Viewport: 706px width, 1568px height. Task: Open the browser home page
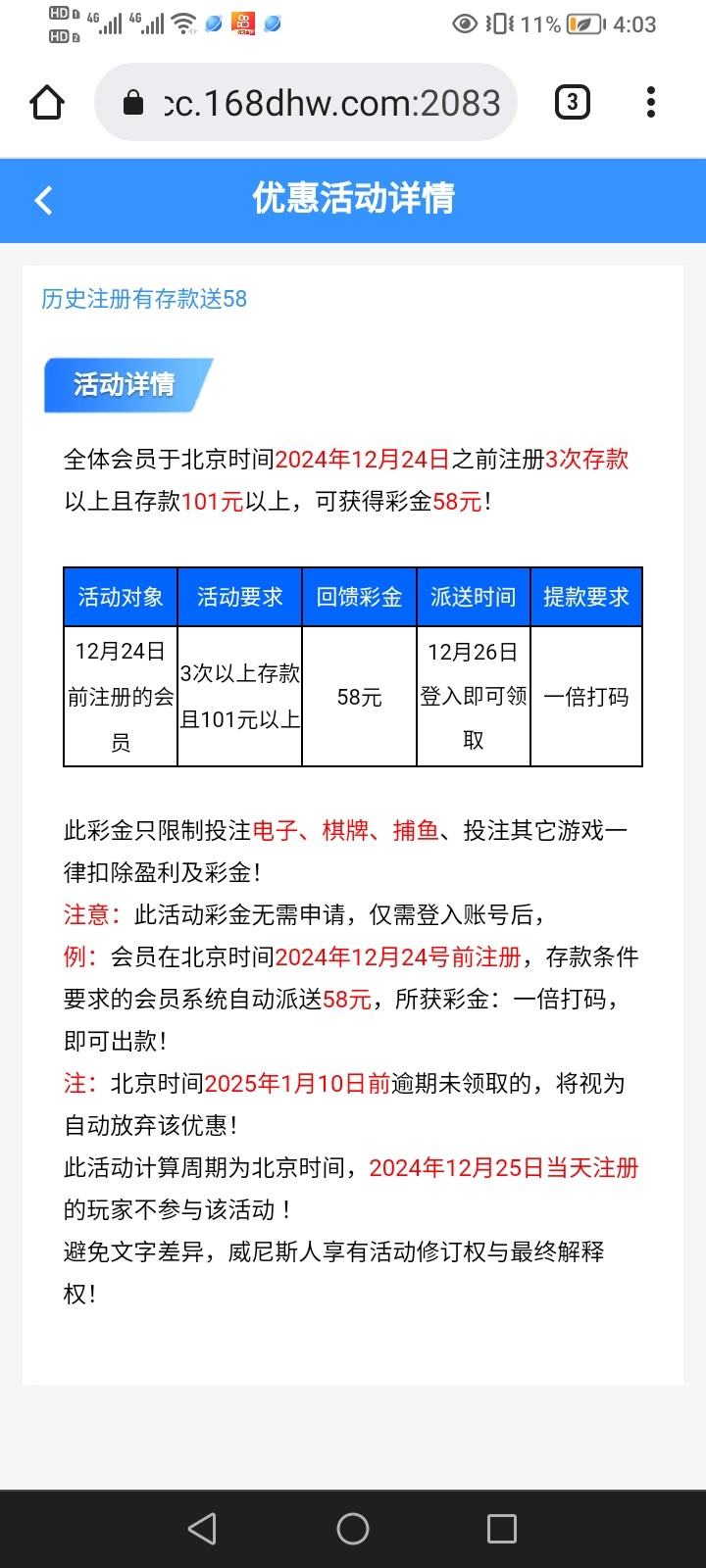click(x=47, y=103)
